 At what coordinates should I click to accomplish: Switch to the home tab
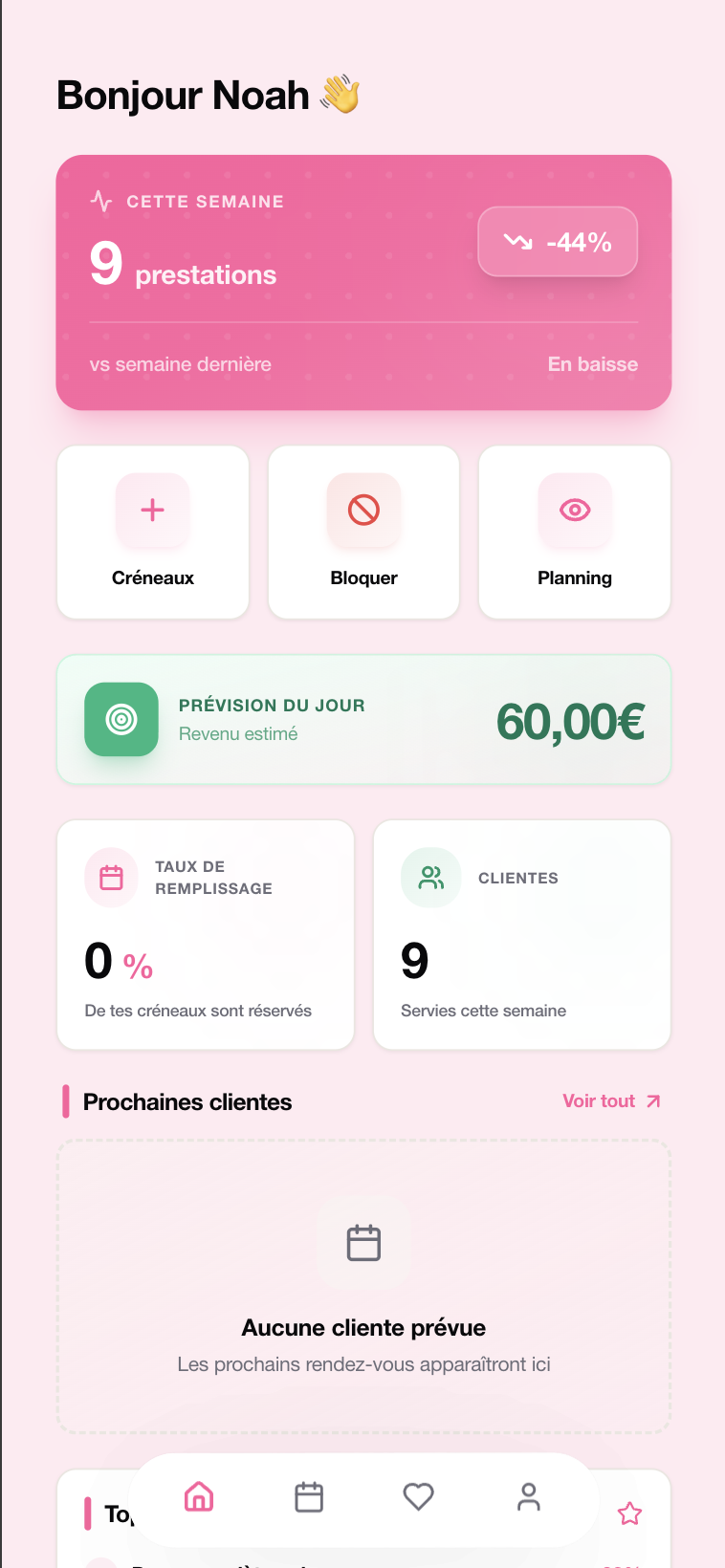point(199,1496)
